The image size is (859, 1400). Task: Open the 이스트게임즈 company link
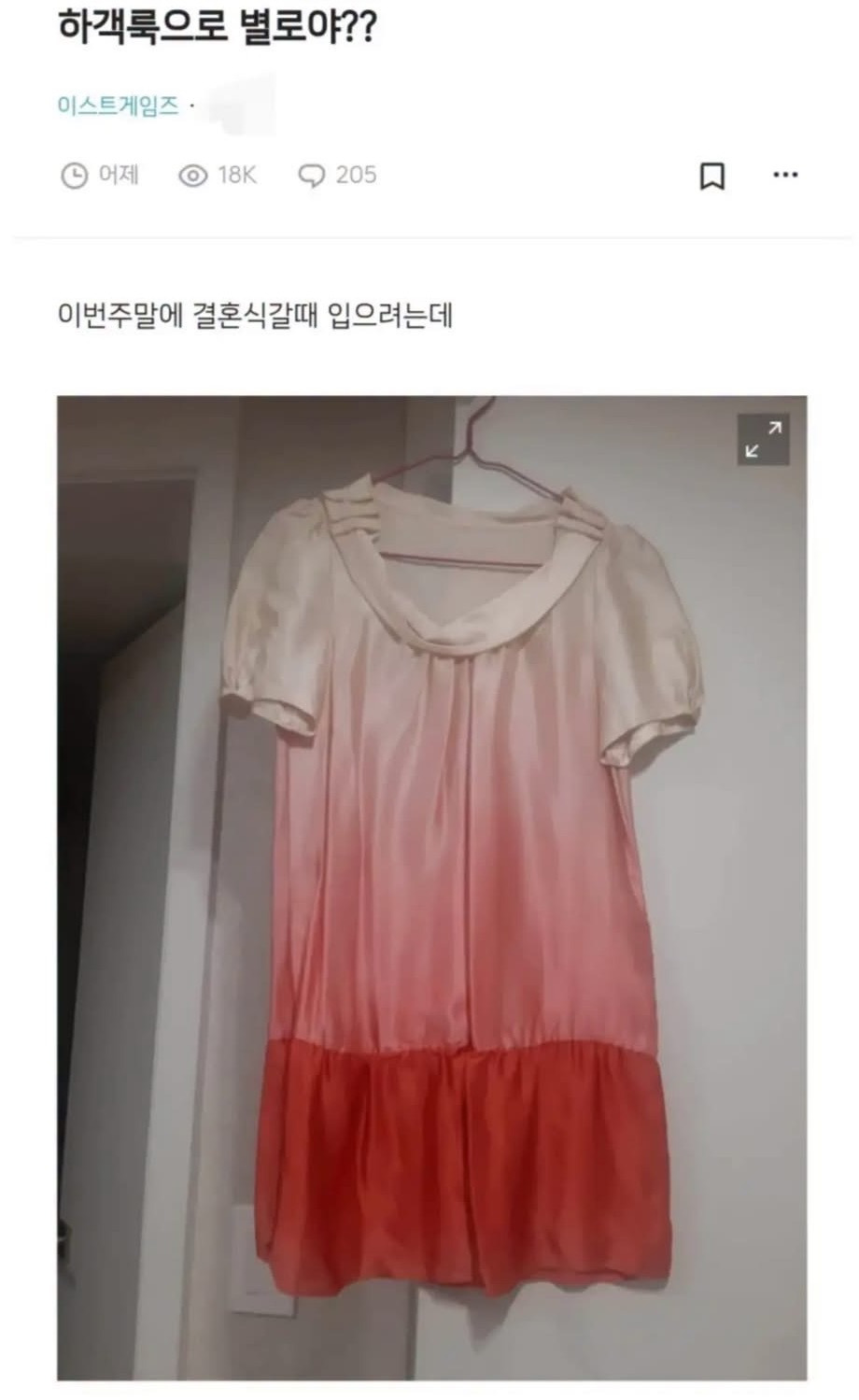(118, 106)
